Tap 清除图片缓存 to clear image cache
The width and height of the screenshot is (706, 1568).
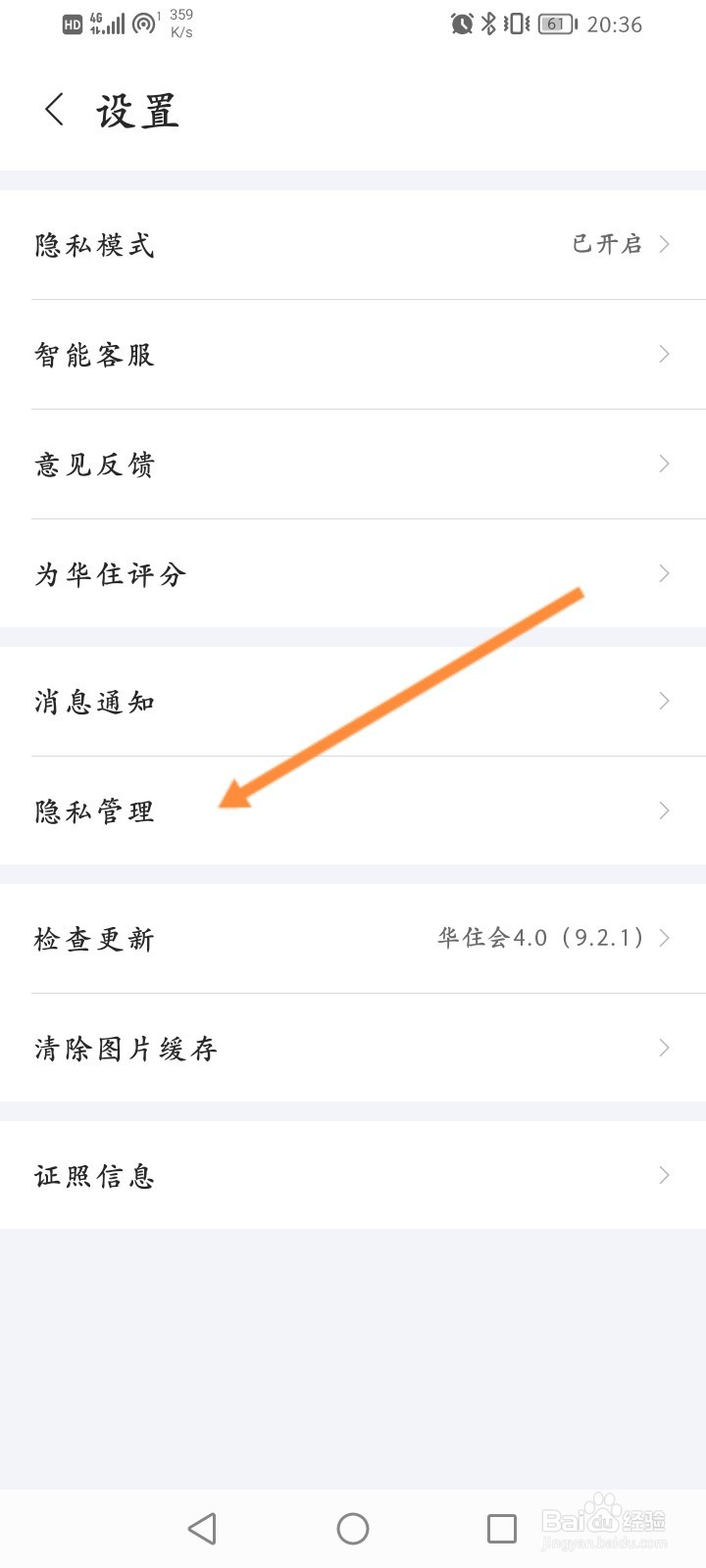(126, 1048)
